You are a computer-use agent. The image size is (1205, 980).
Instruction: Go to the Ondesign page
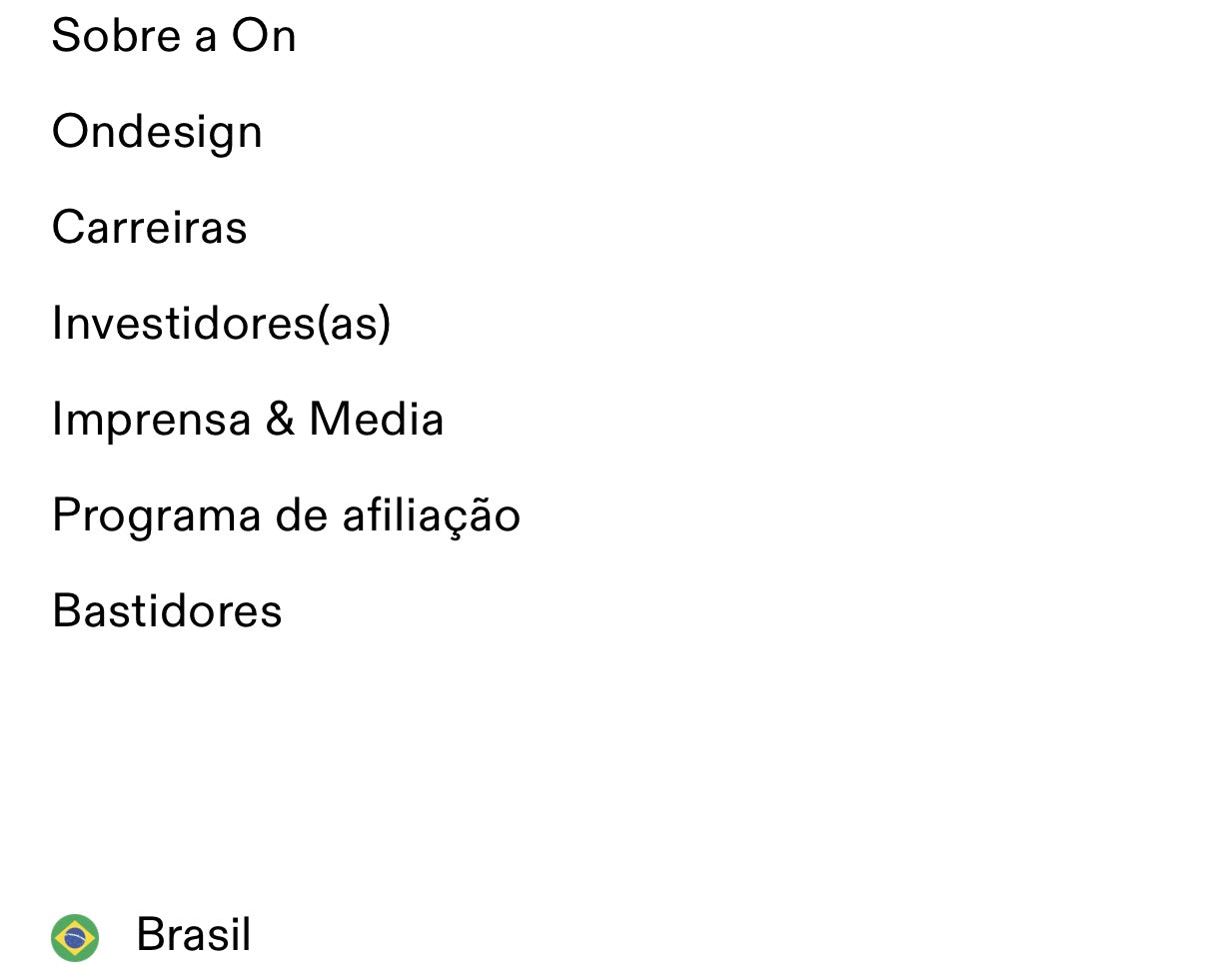pos(157,132)
